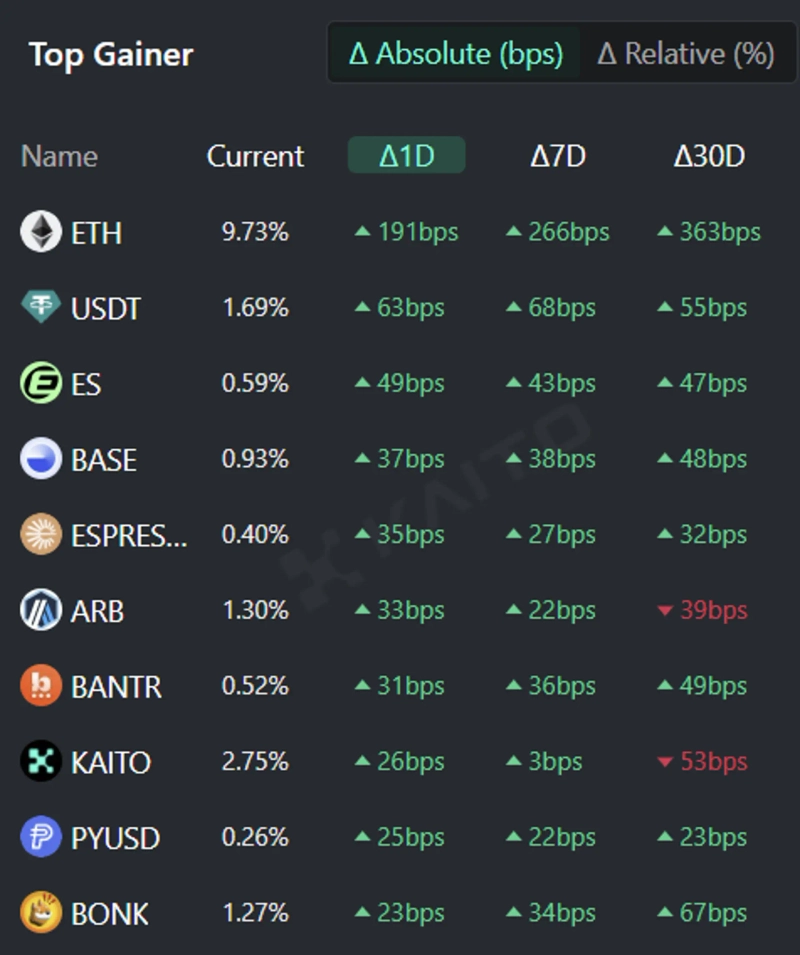The width and height of the screenshot is (800, 955).
Task: Sort by the Δ7D column
Action: coord(558,156)
